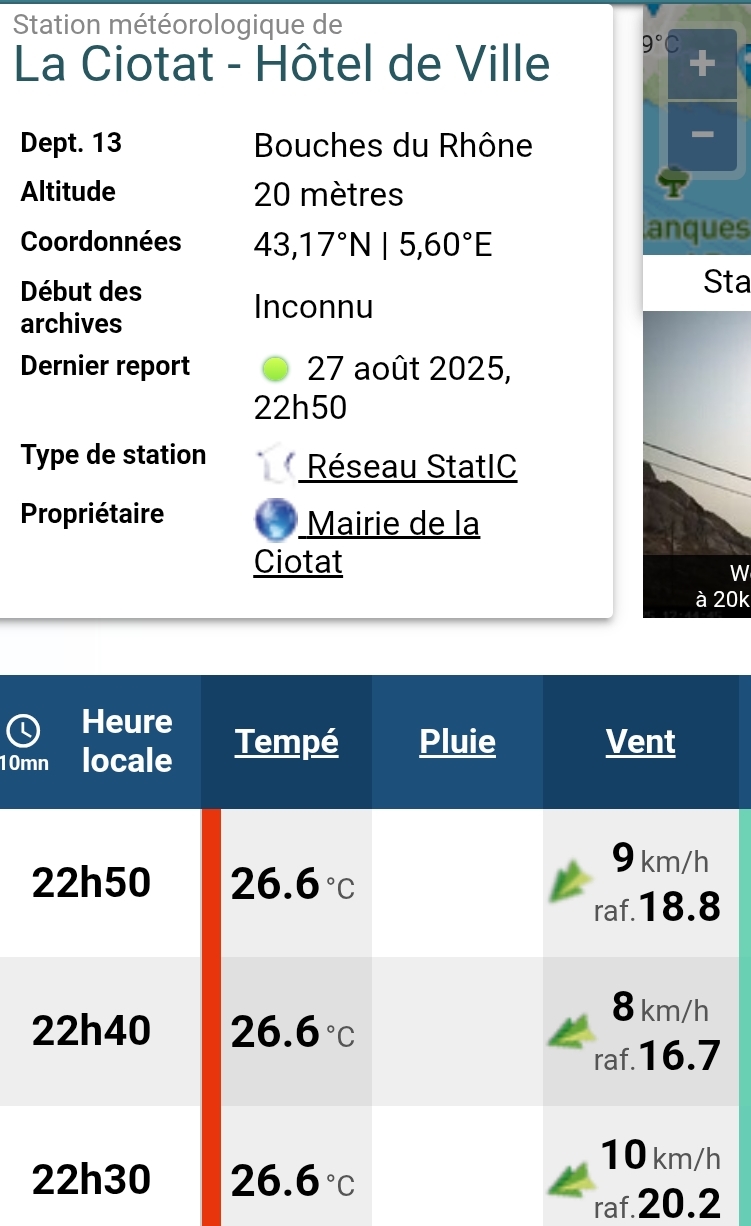Zoom in on the map
Screen dimensions: 751x1226
tap(703, 65)
